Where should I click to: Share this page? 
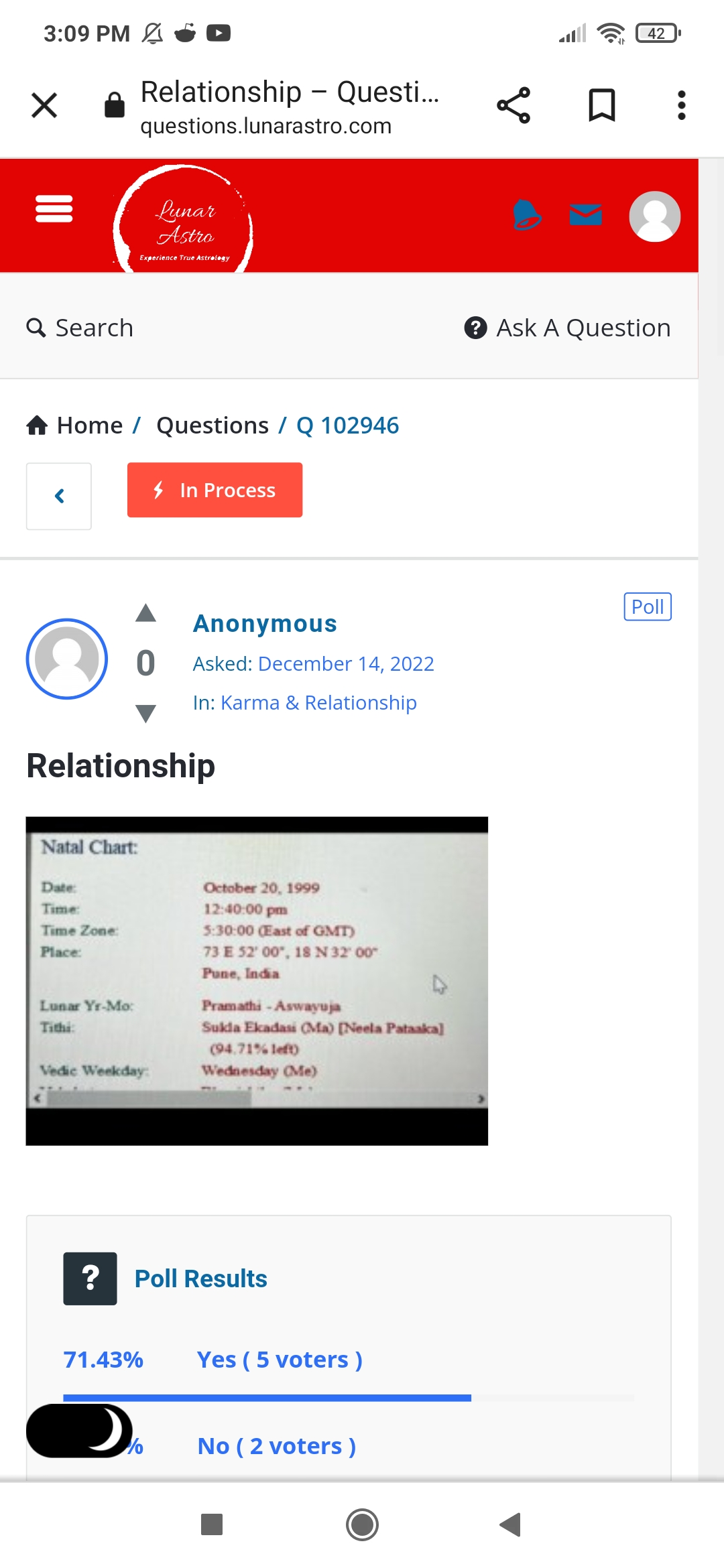coord(514,105)
